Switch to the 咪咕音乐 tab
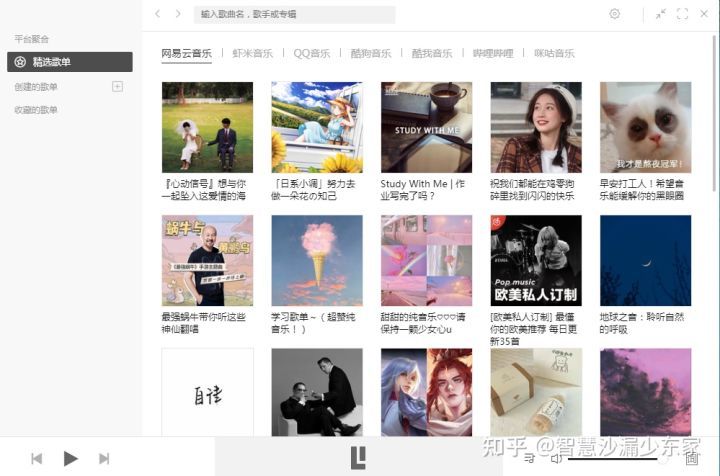 point(554,53)
